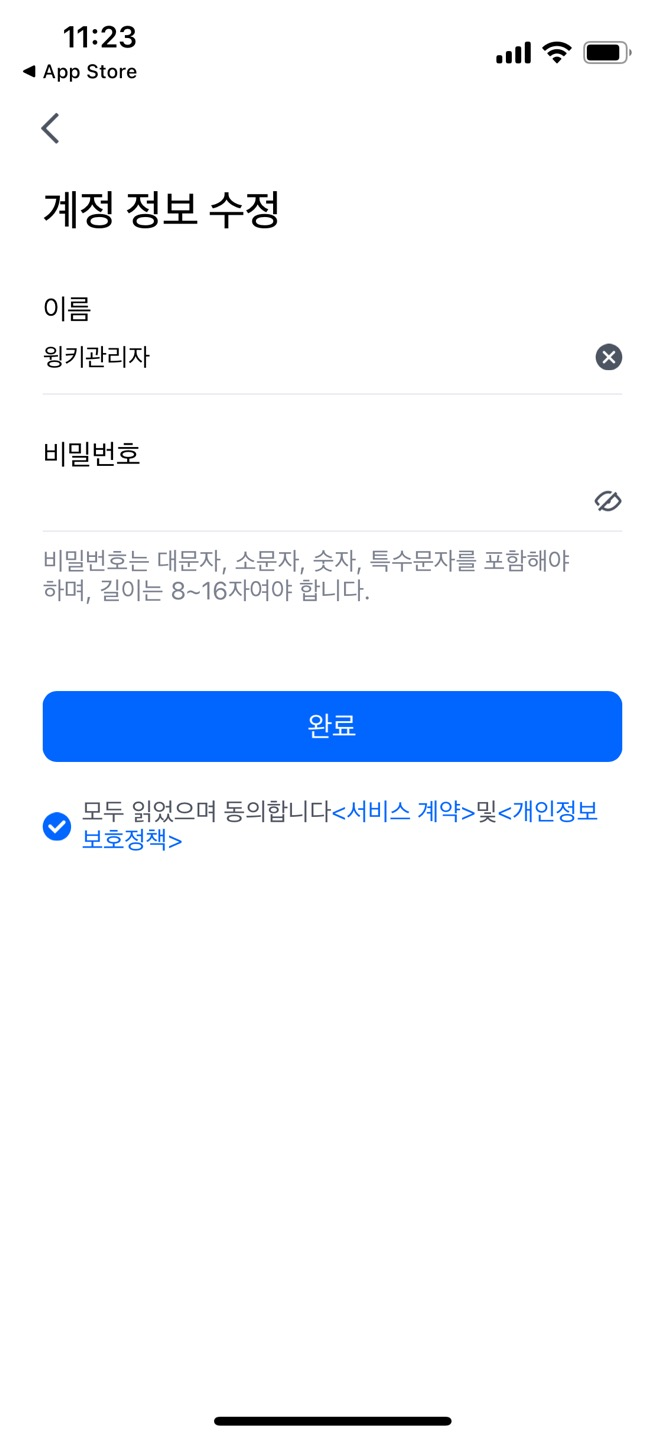This screenshot has width=665, height=1440.
Task: Toggle password visibility eye icon
Action: pos(608,501)
